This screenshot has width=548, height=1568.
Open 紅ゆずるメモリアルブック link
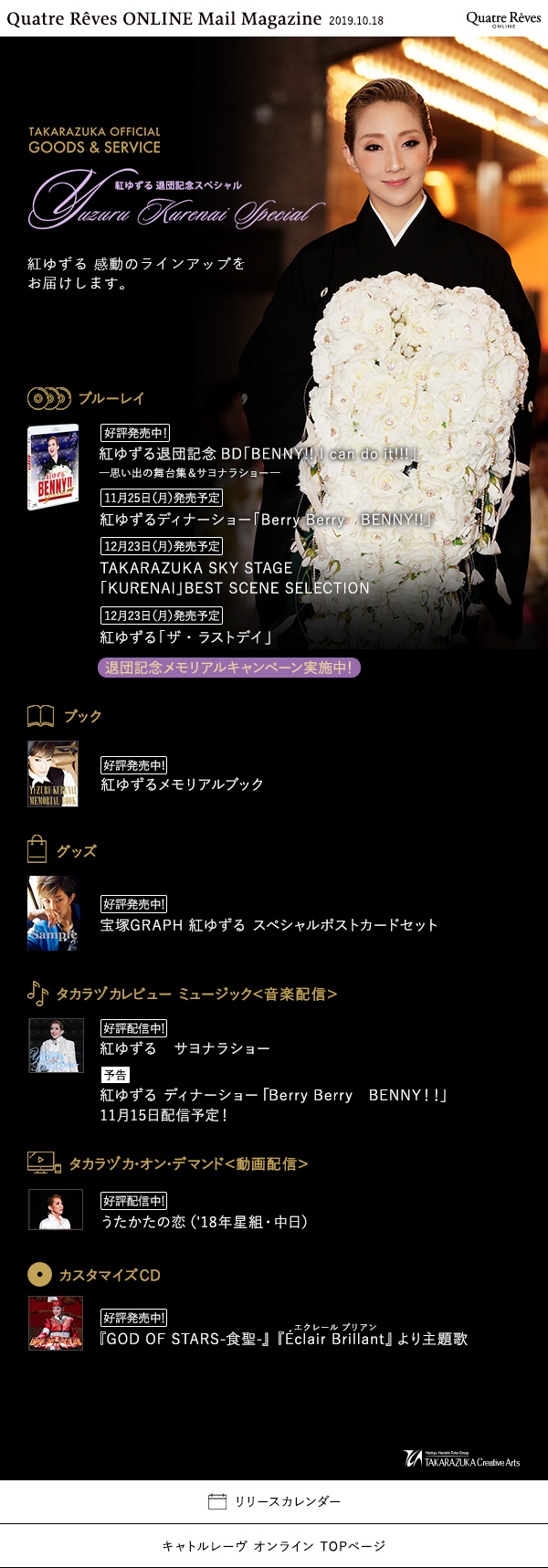[x=182, y=784]
